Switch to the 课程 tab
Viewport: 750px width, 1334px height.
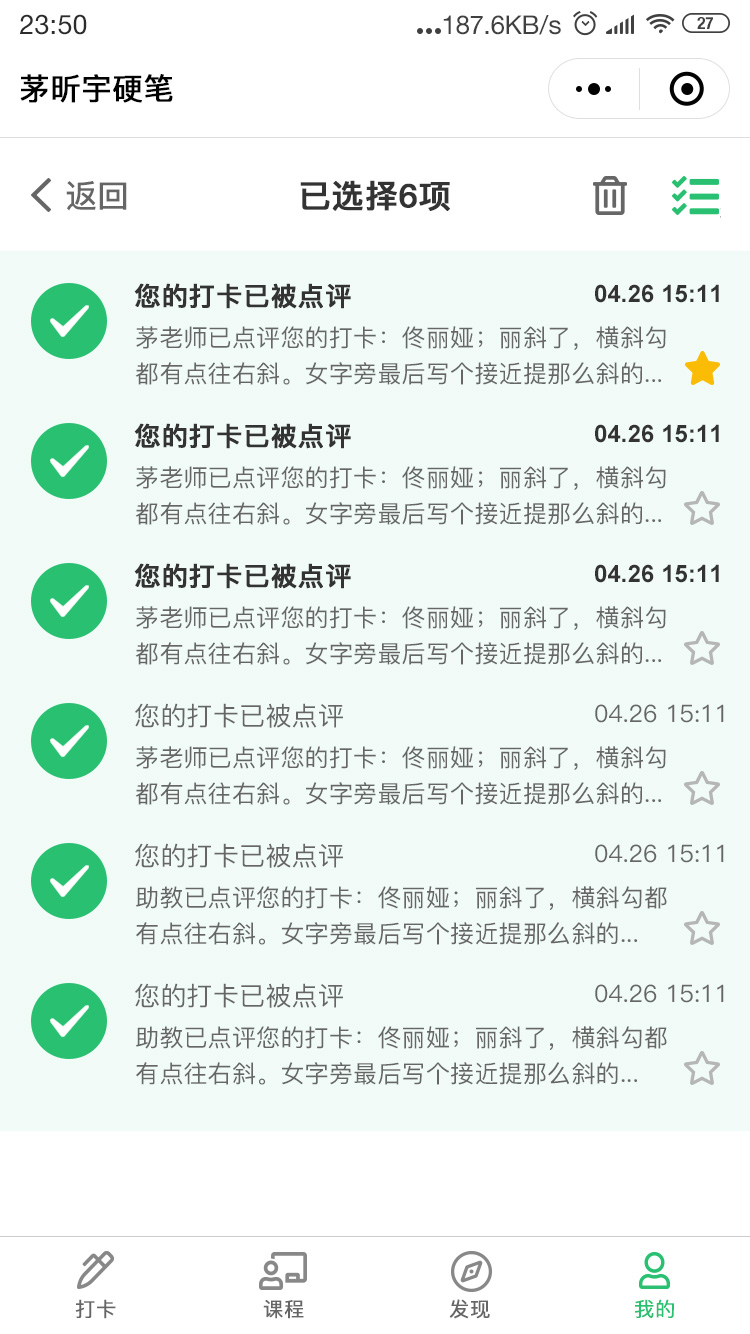click(283, 1285)
